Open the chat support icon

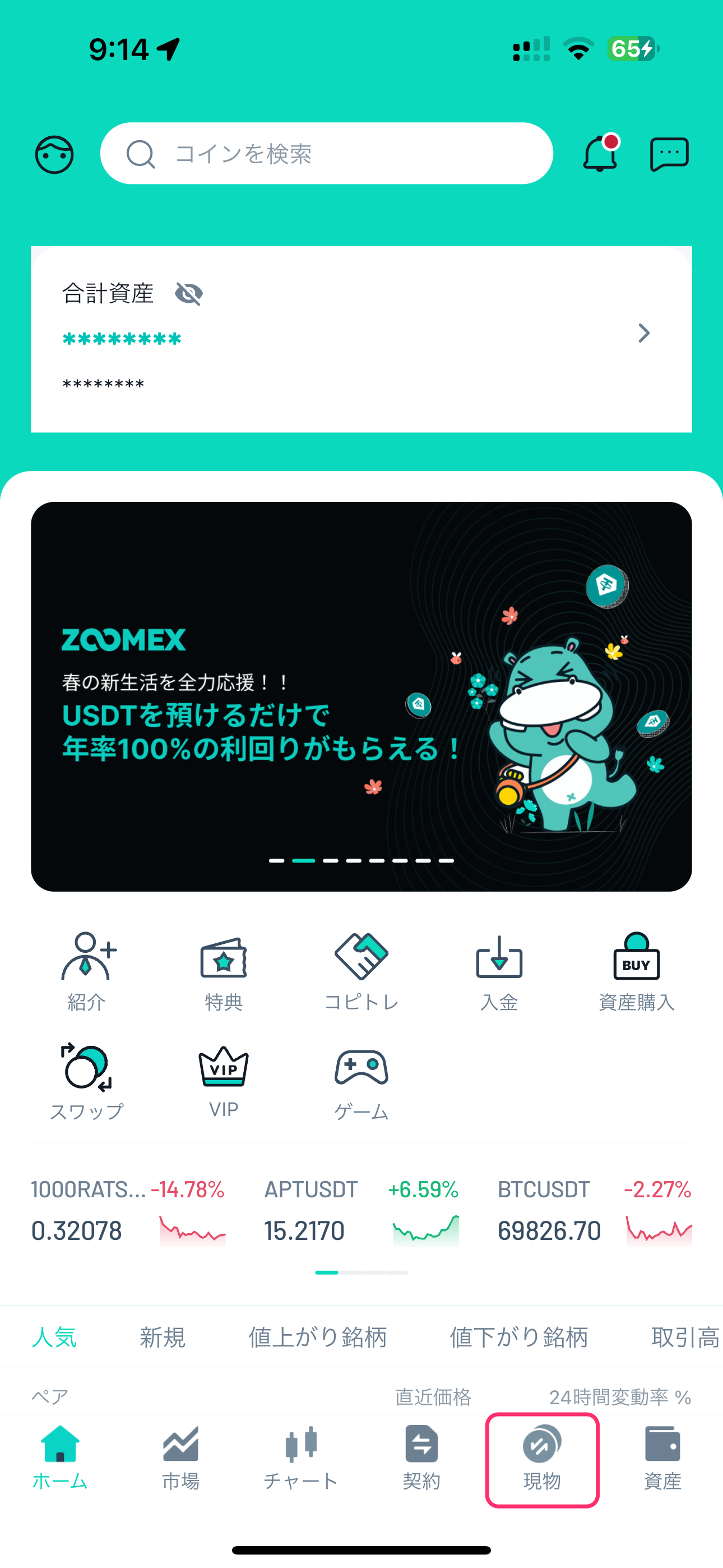click(x=669, y=155)
